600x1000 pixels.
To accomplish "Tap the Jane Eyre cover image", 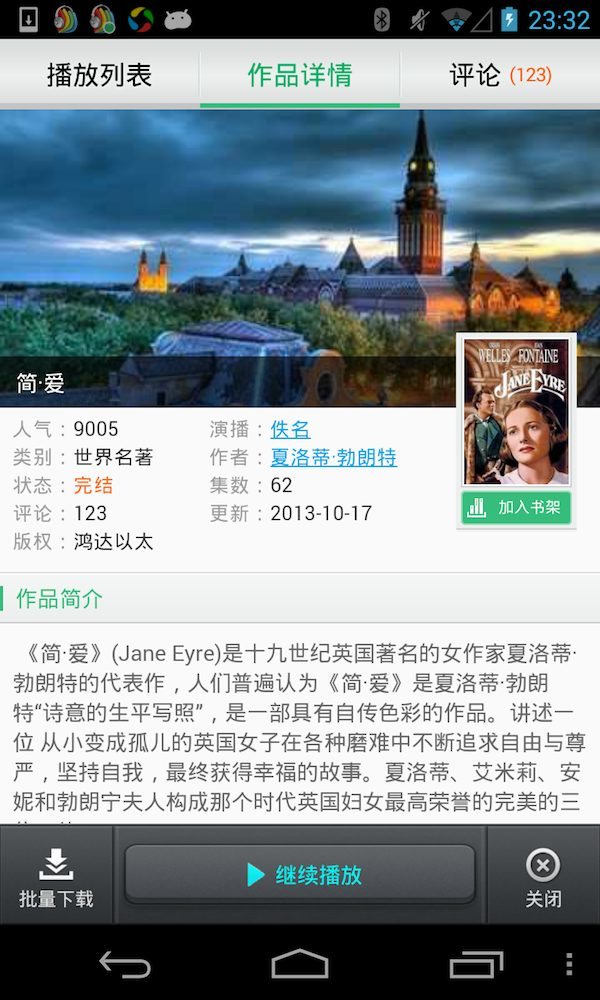I will coord(516,411).
